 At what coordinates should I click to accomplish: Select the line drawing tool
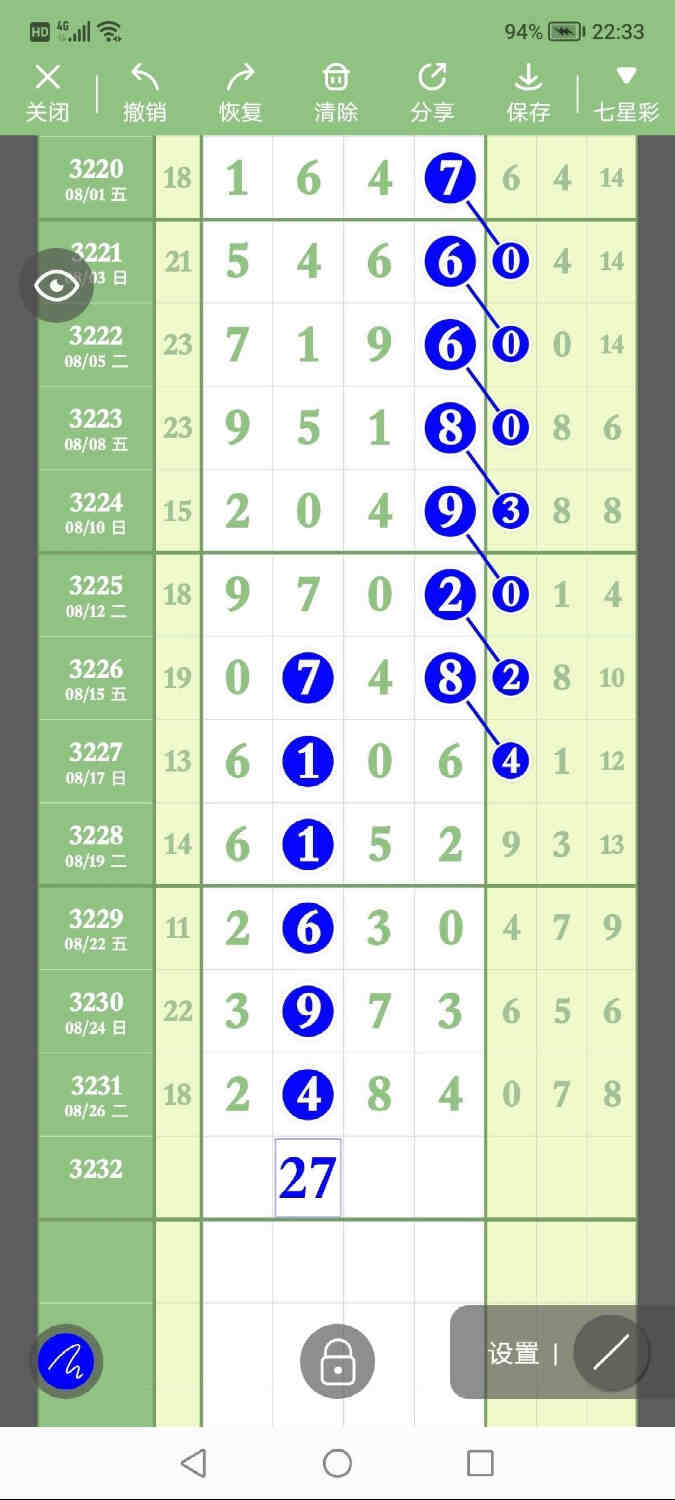611,1354
